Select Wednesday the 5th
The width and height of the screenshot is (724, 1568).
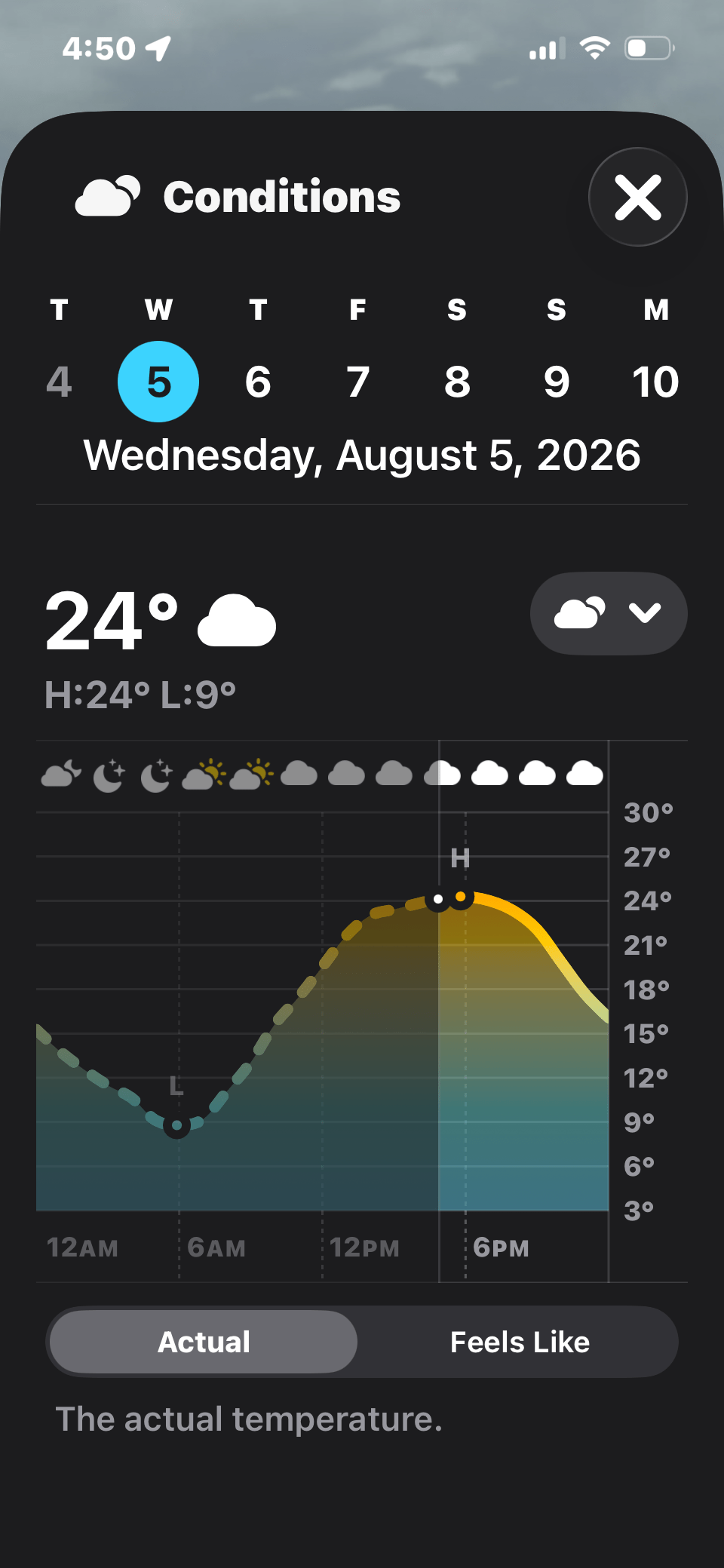click(x=158, y=382)
